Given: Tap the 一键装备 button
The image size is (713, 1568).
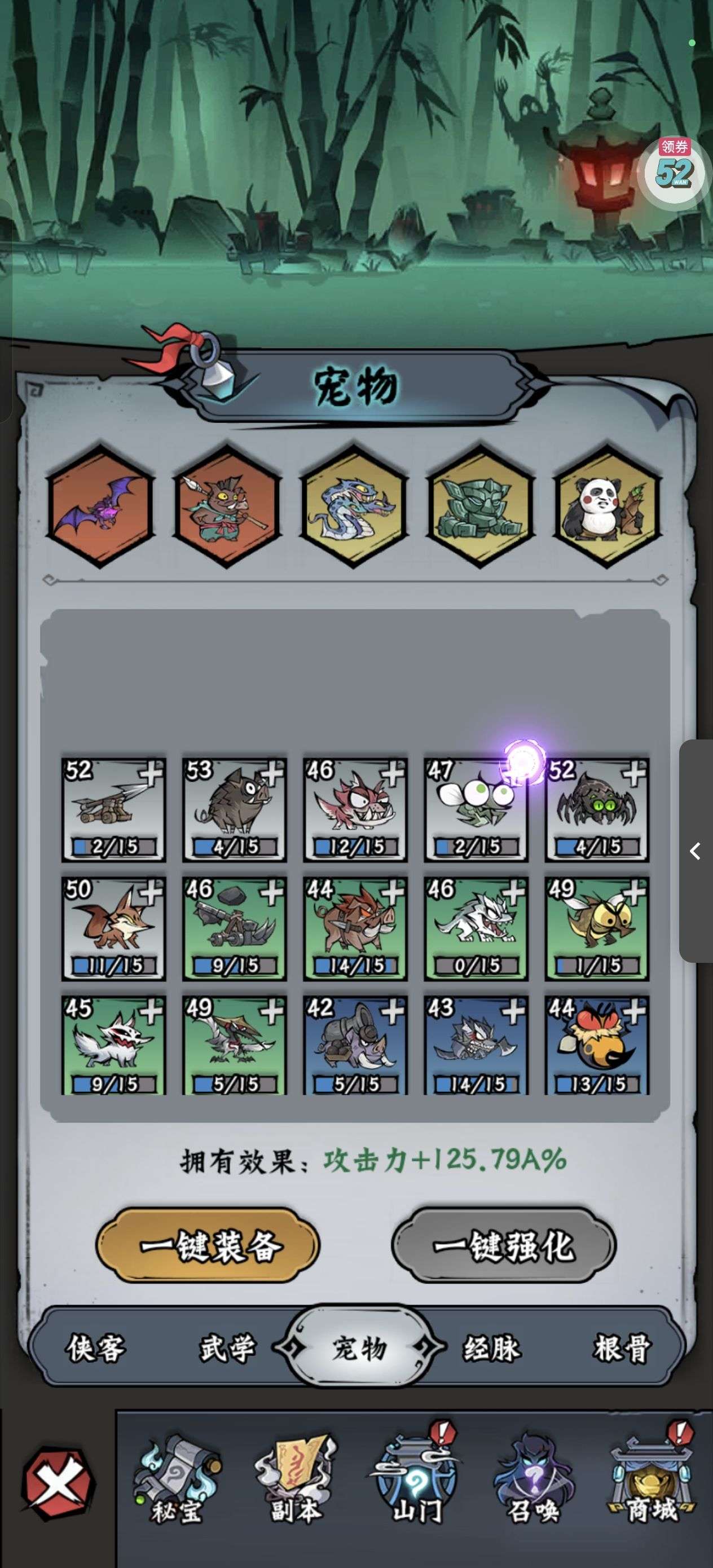Looking at the screenshot, I should [208, 1245].
